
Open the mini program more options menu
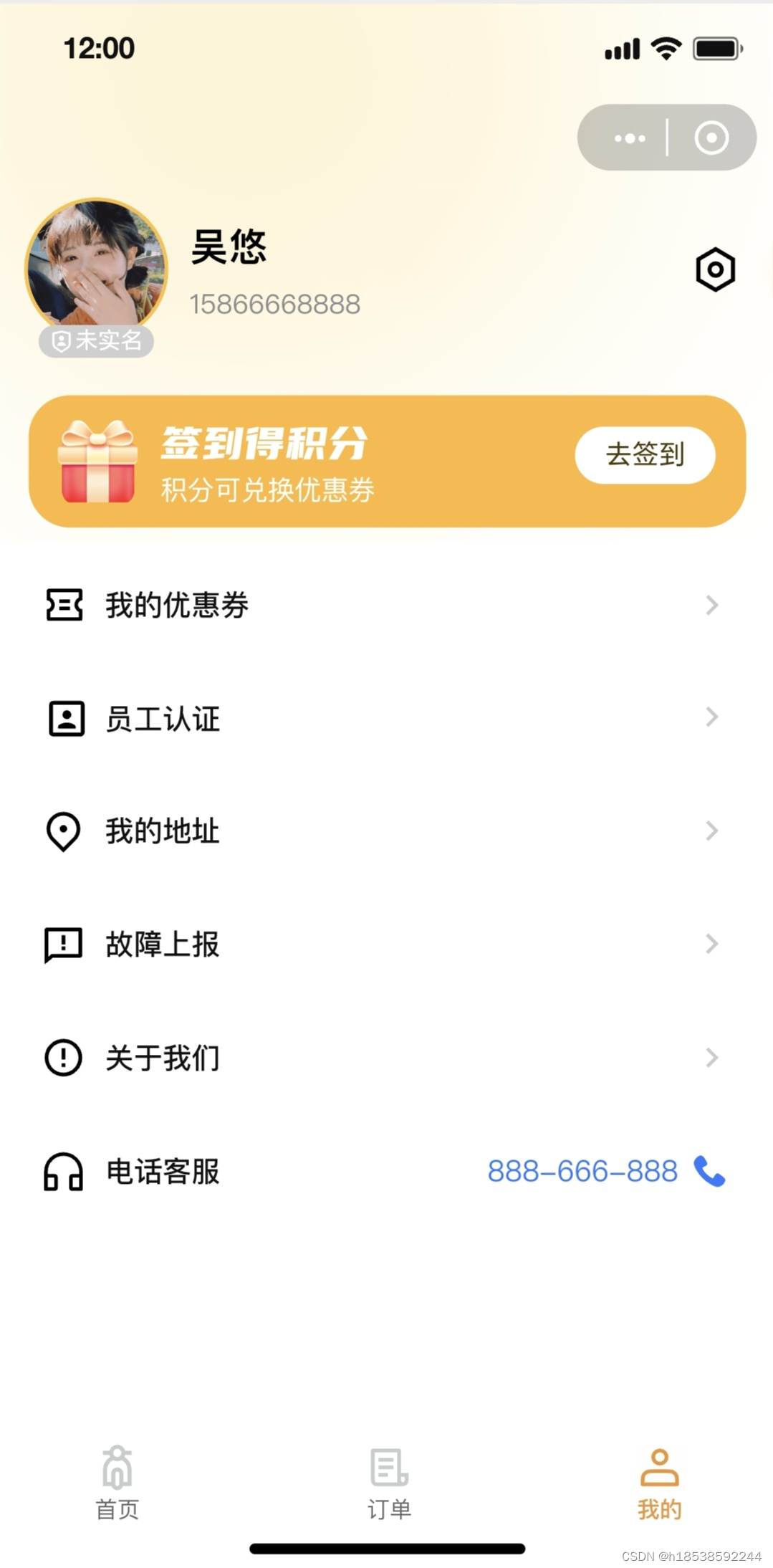click(630, 138)
